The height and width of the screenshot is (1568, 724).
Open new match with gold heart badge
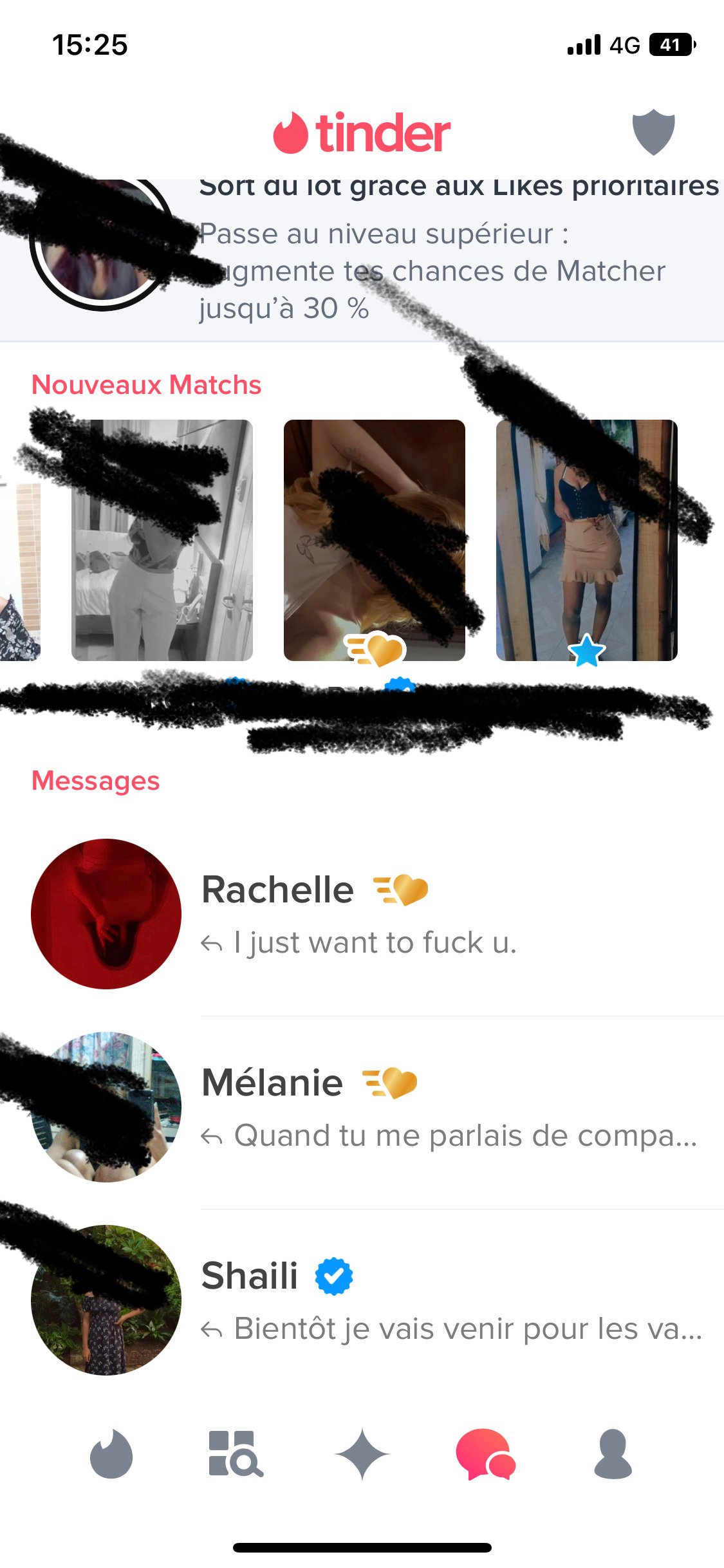coord(375,540)
